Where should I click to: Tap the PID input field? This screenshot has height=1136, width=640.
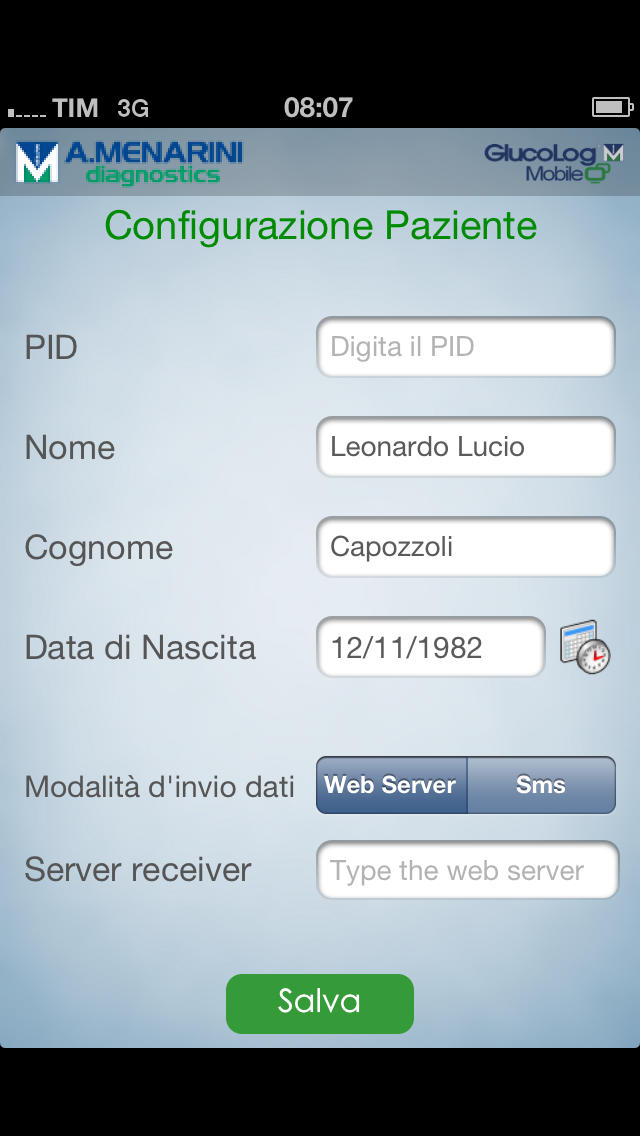coord(466,347)
